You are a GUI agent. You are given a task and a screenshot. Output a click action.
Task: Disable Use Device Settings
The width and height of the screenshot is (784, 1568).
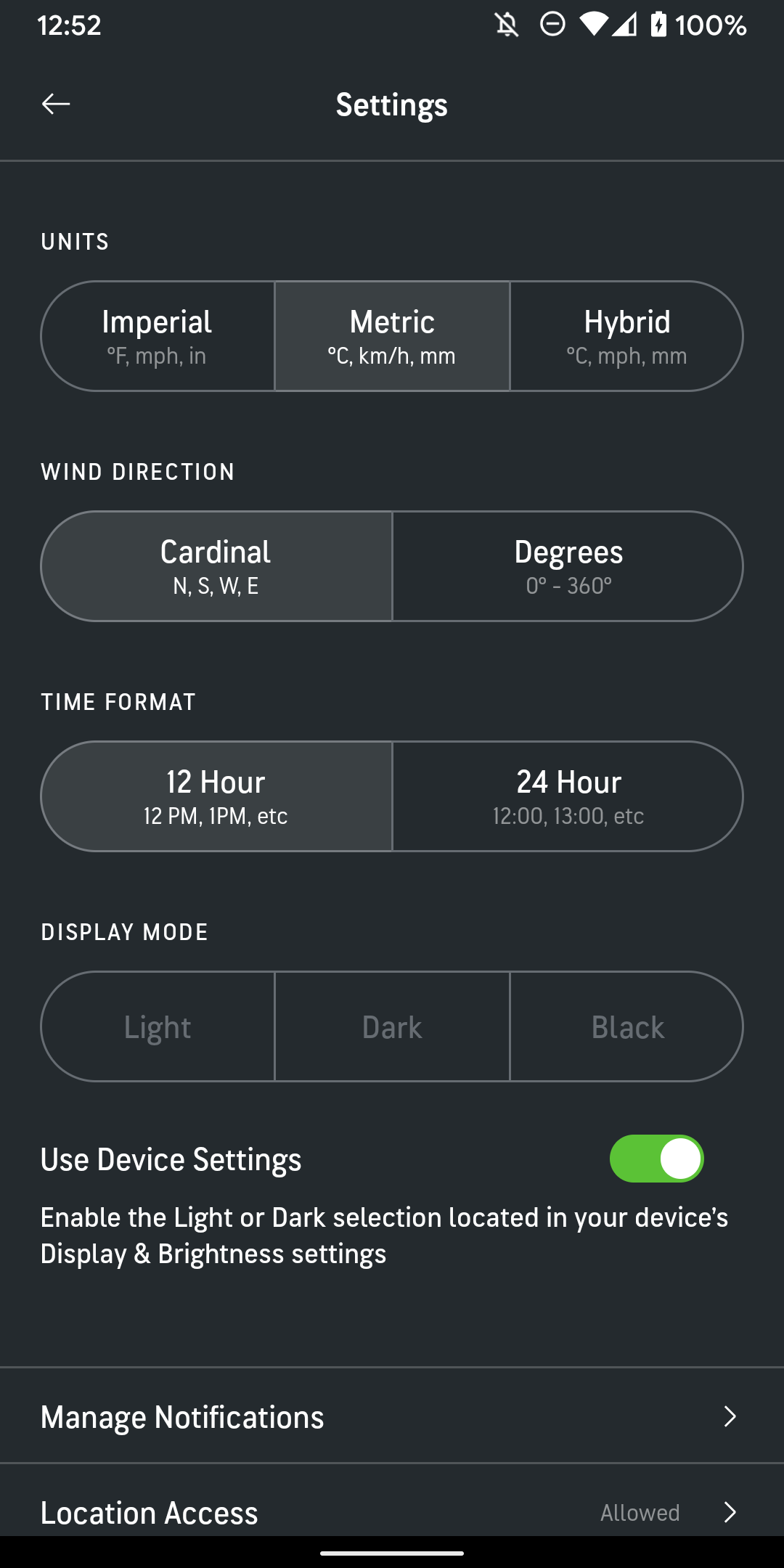coord(656,1159)
